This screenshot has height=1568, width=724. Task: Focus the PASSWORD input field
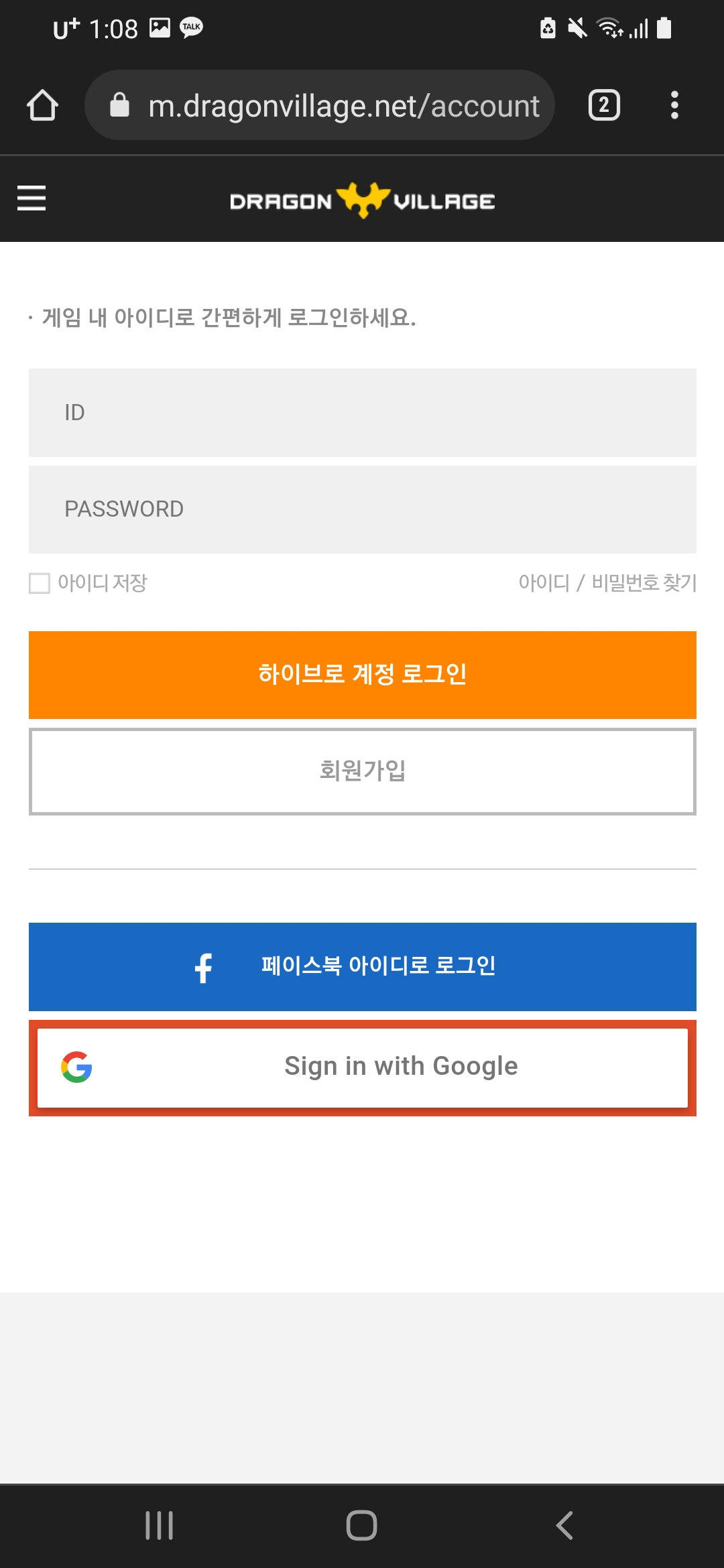(x=362, y=509)
